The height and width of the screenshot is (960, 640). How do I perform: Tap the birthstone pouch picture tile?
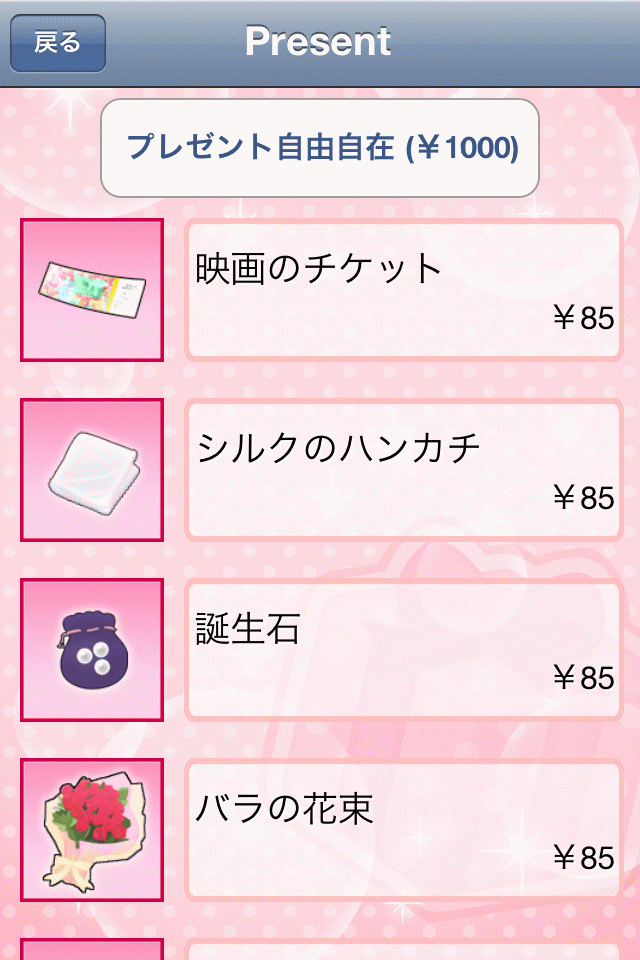point(92,650)
